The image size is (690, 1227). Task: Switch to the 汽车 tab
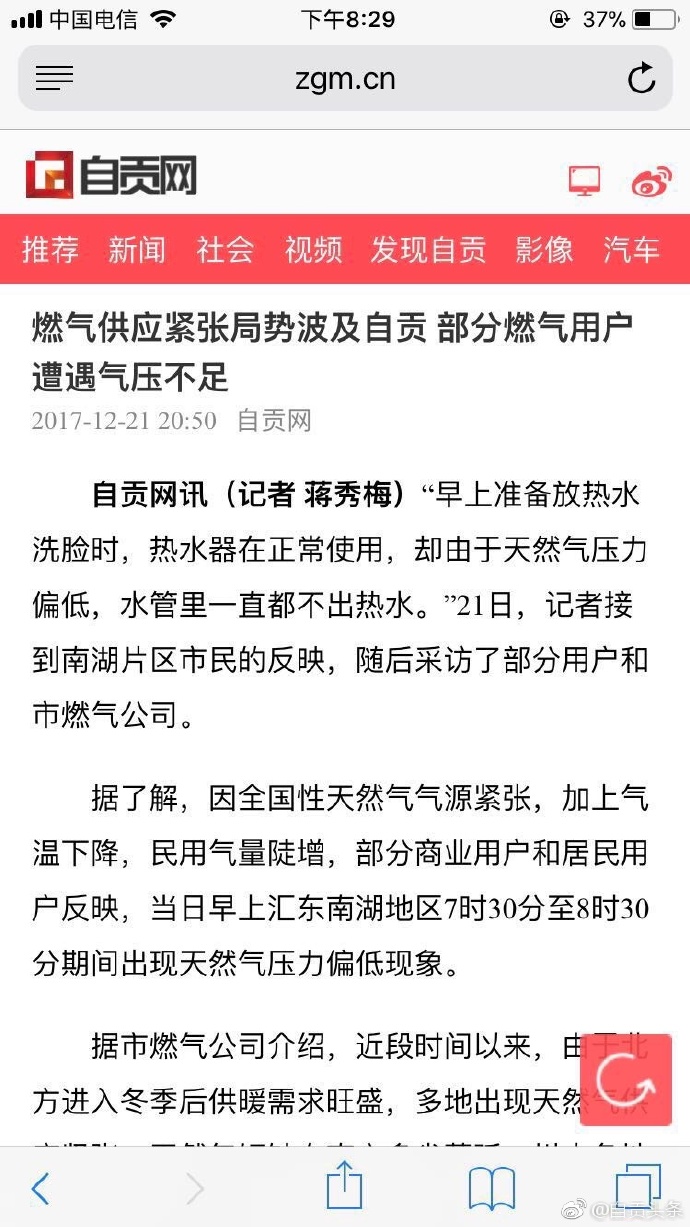[x=632, y=249]
